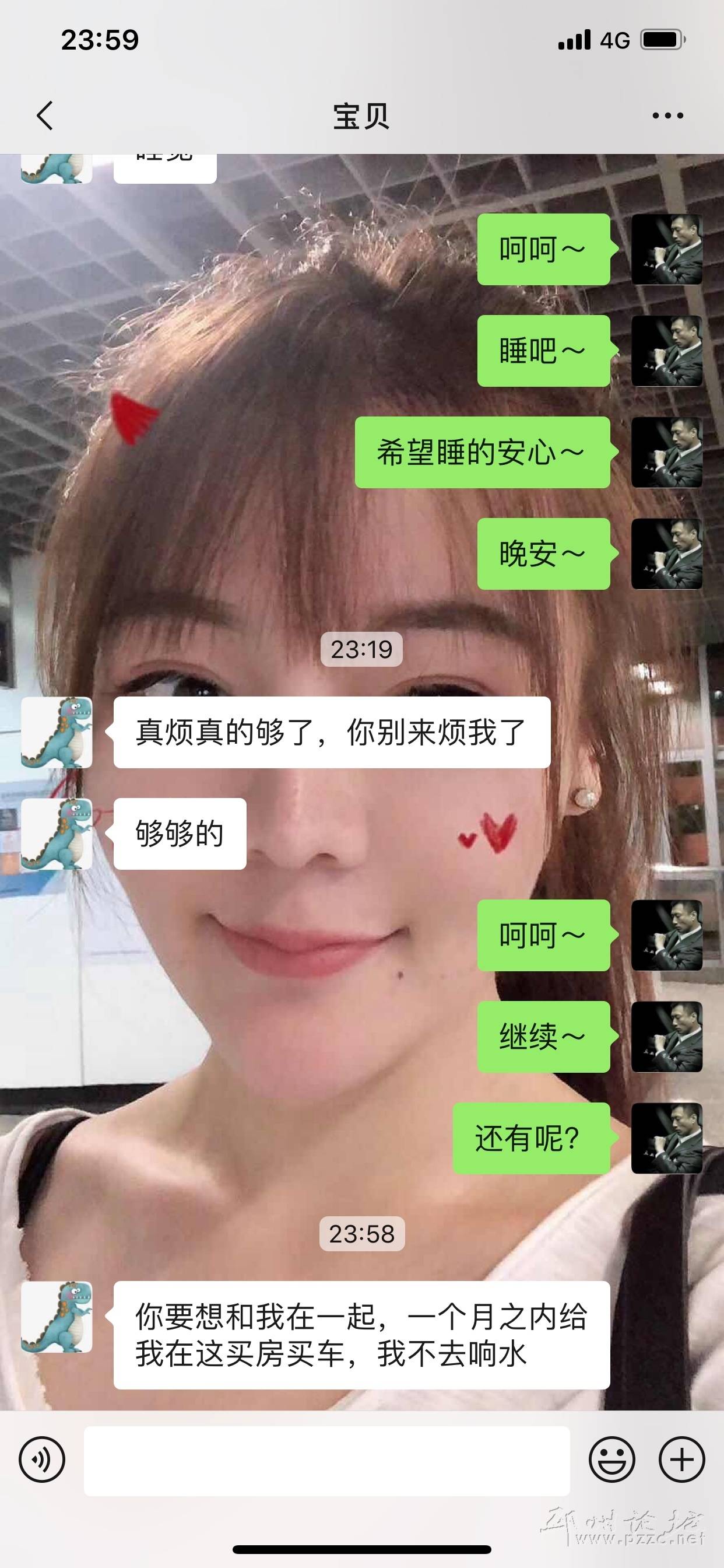
Task: Switch to voice message input
Action: coord(42,1459)
